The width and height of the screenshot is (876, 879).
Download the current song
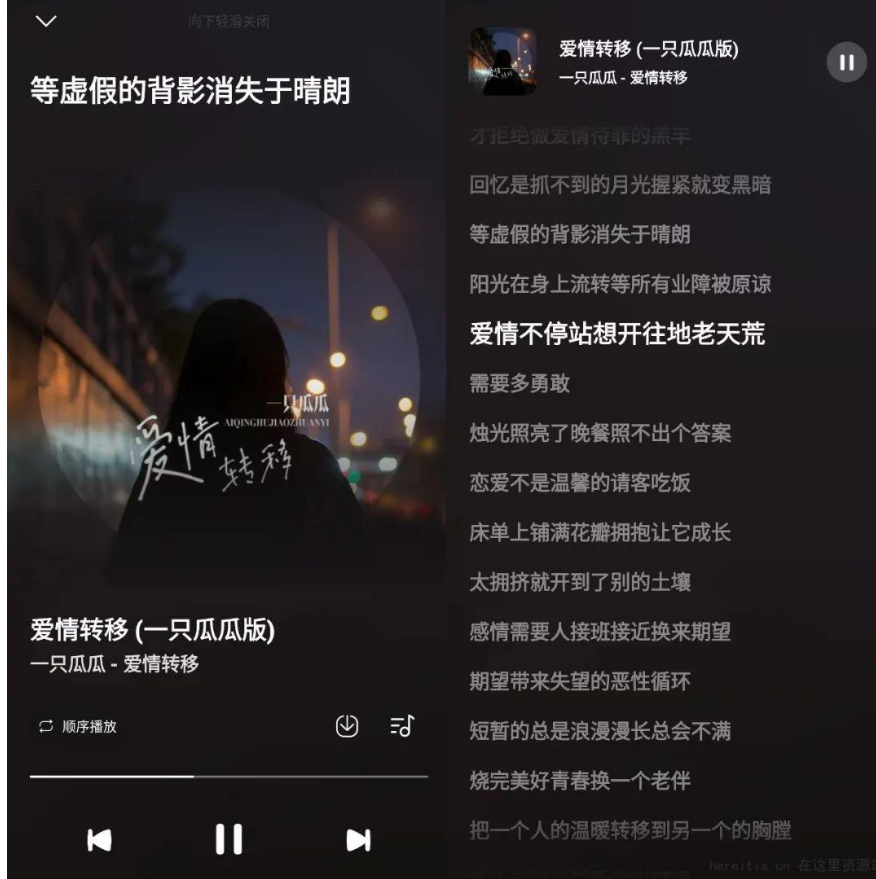click(346, 727)
